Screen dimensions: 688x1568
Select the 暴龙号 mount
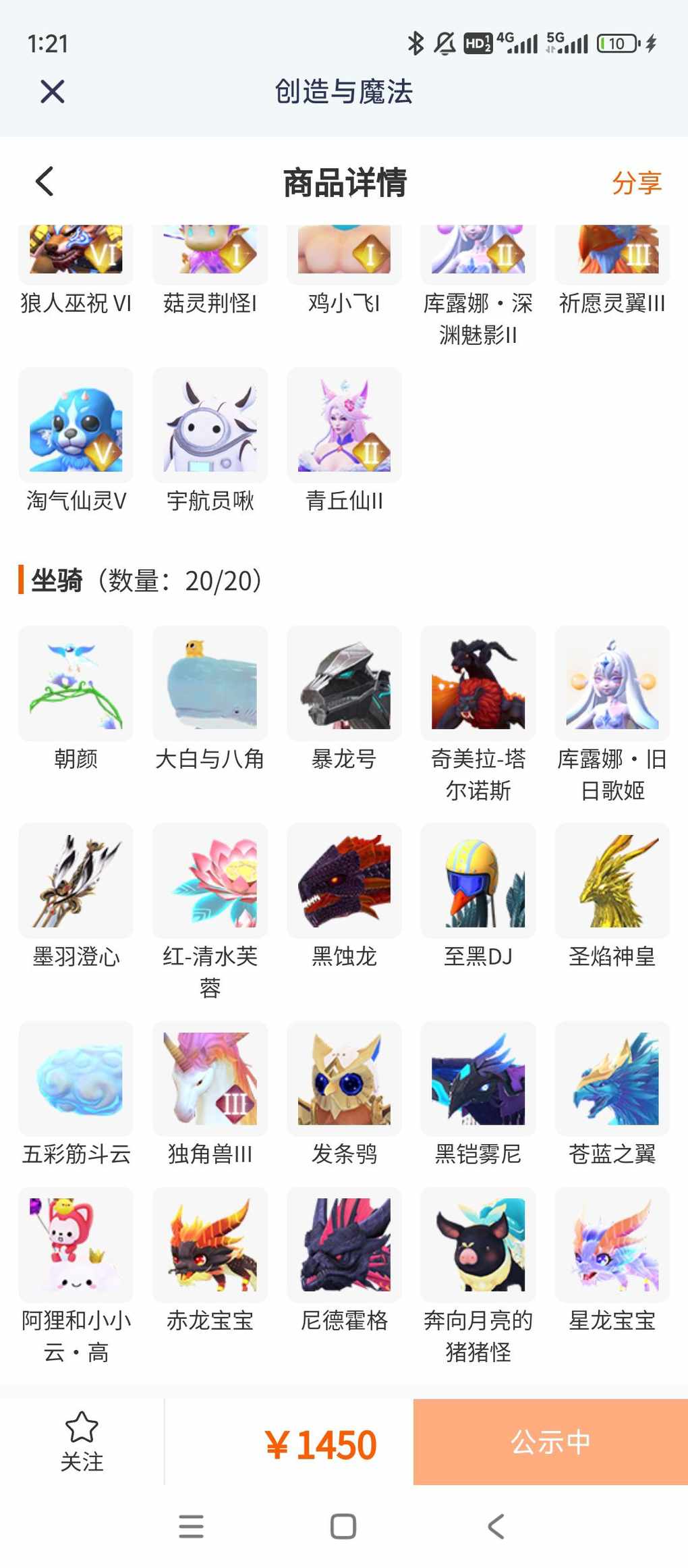coord(344,699)
